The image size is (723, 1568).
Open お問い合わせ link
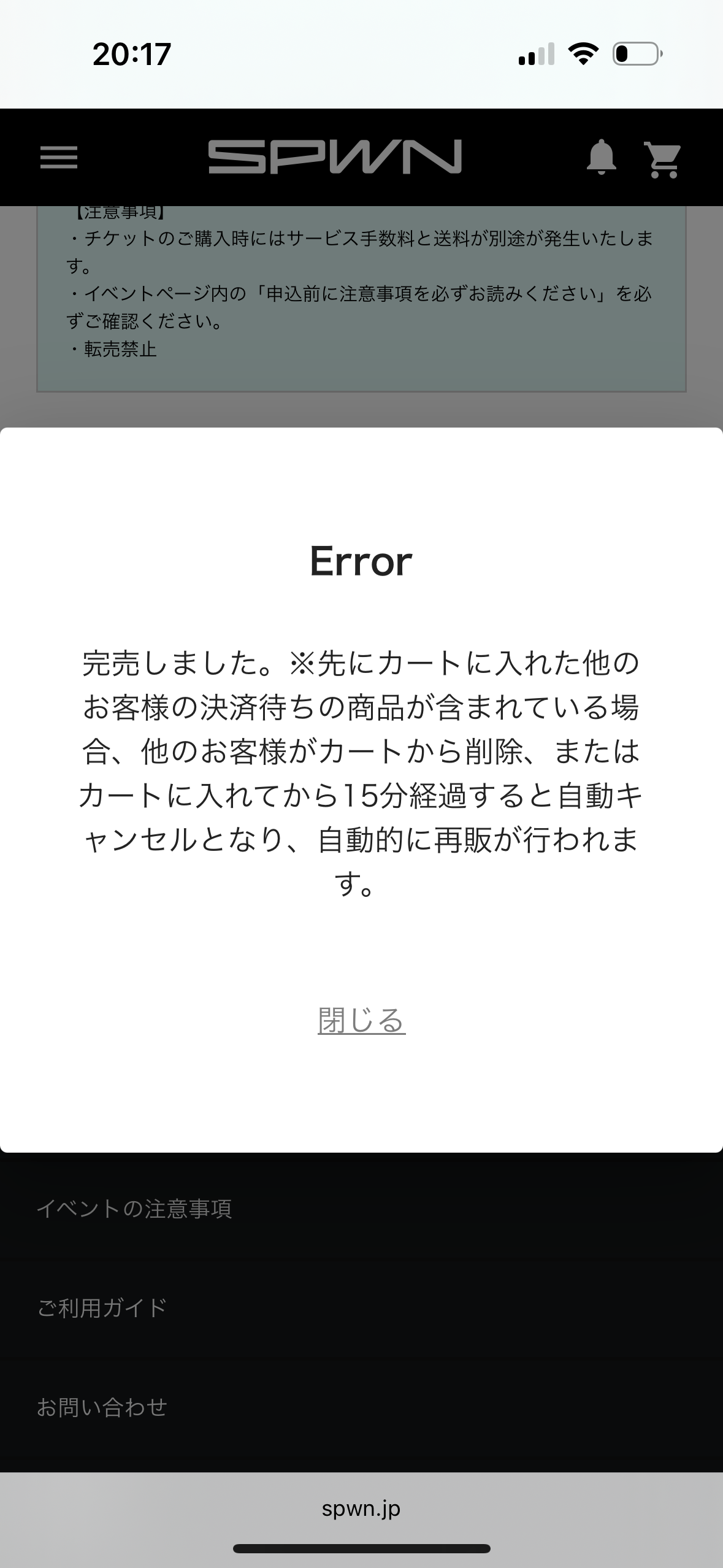[102, 1407]
